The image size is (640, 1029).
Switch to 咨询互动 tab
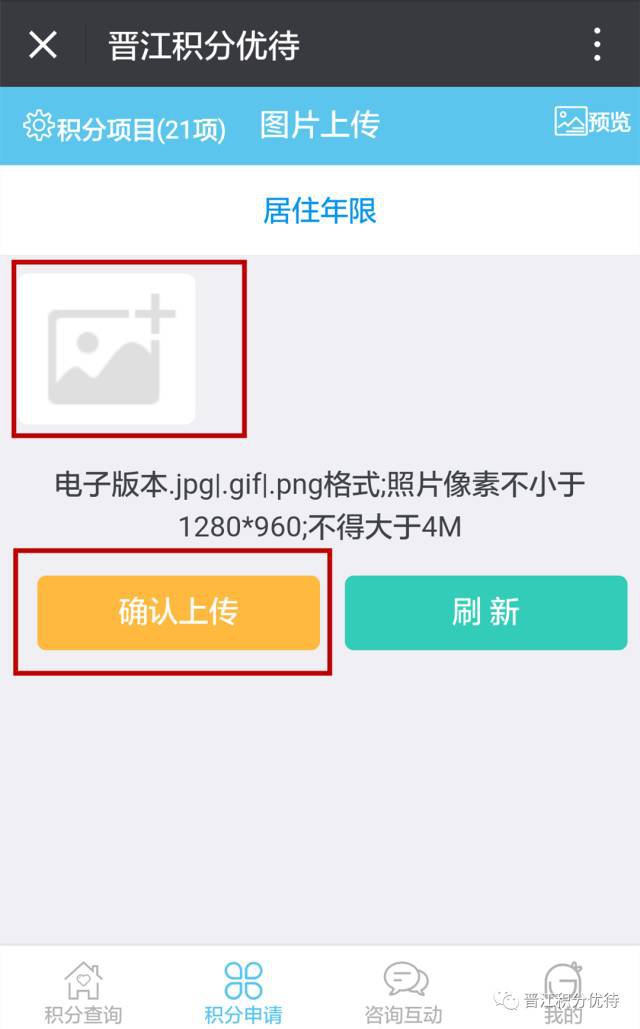pyautogui.click(x=404, y=992)
